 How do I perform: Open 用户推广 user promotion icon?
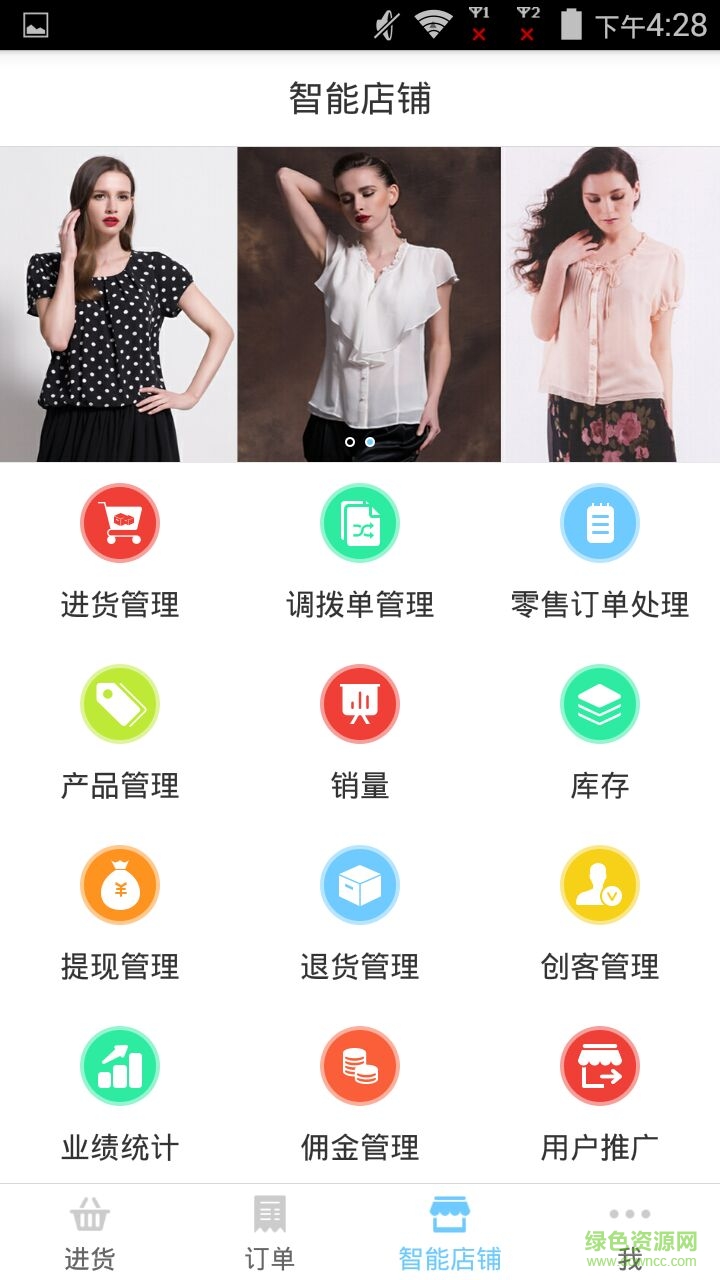(x=600, y=1065)
